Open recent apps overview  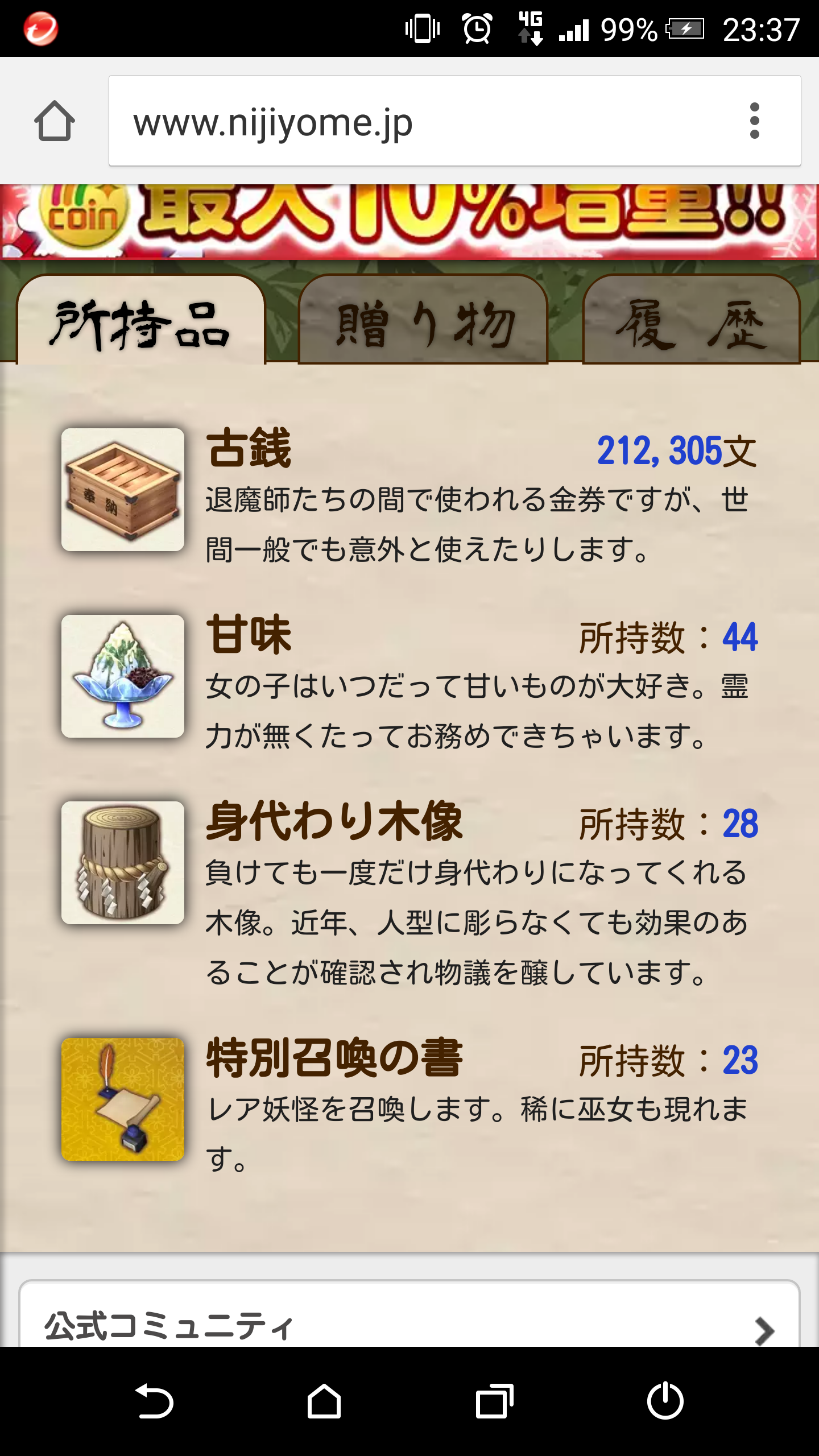point(494,1401)
